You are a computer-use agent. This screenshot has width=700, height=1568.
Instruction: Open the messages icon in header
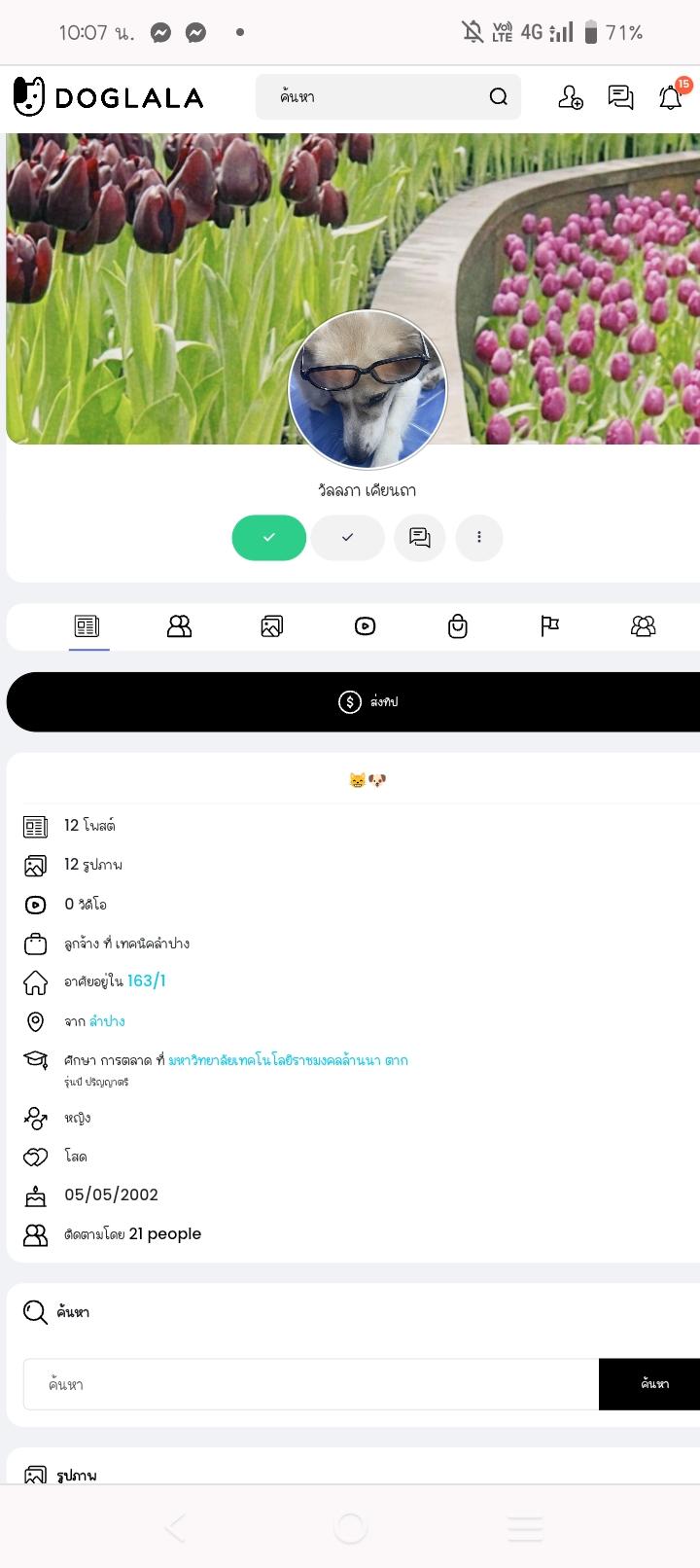[620, 97]
